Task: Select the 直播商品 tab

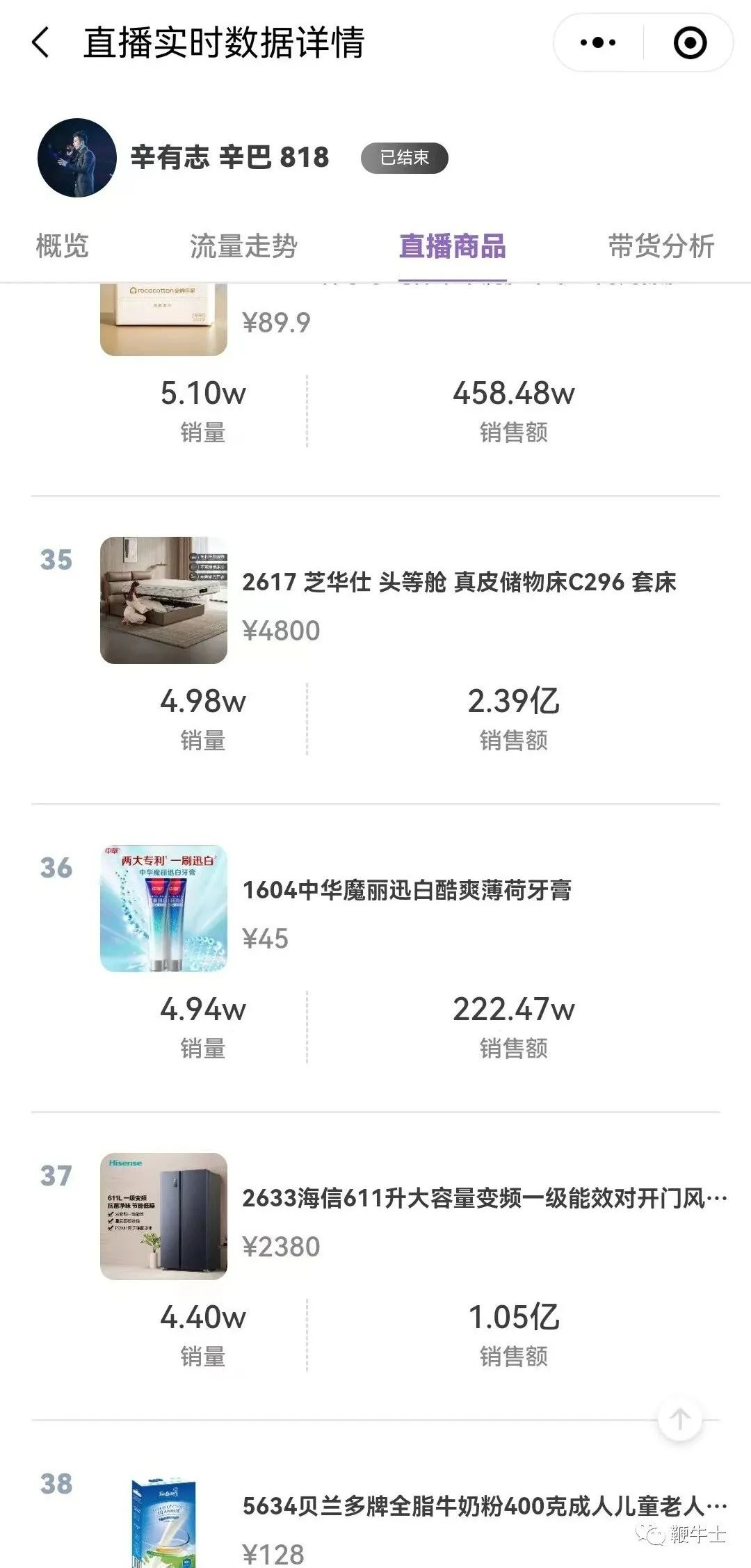Action: click(x=452, y=246)
